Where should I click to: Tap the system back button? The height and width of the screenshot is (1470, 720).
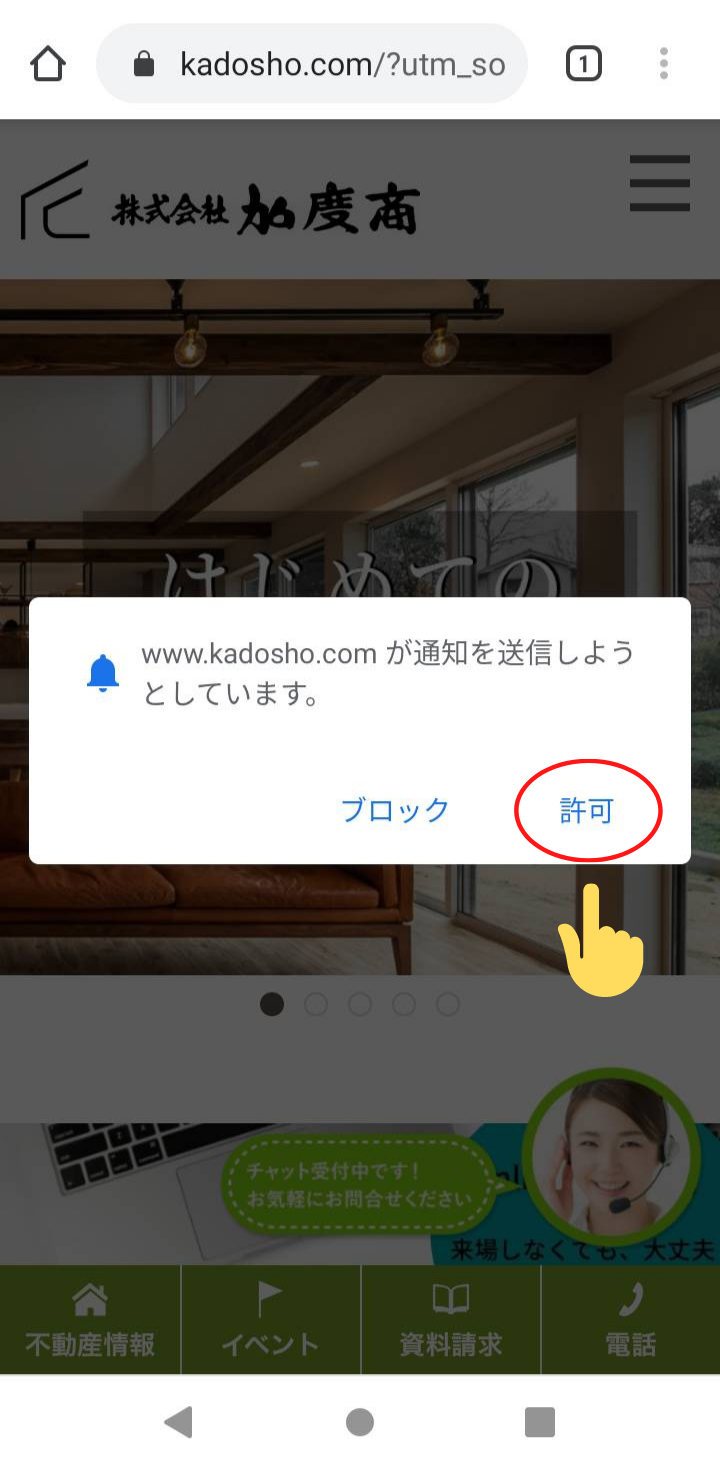(x=179, y=1421)
